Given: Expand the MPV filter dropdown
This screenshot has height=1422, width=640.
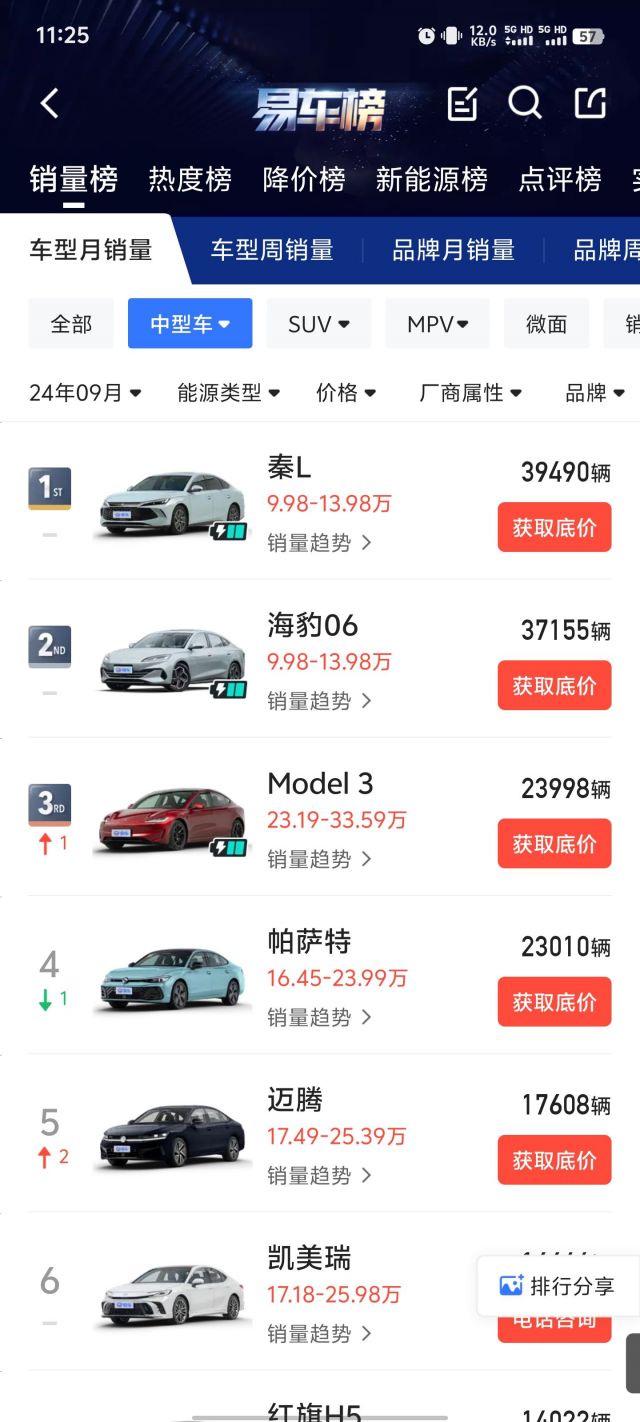Looking at the screenshot, I should pos(437,324).
